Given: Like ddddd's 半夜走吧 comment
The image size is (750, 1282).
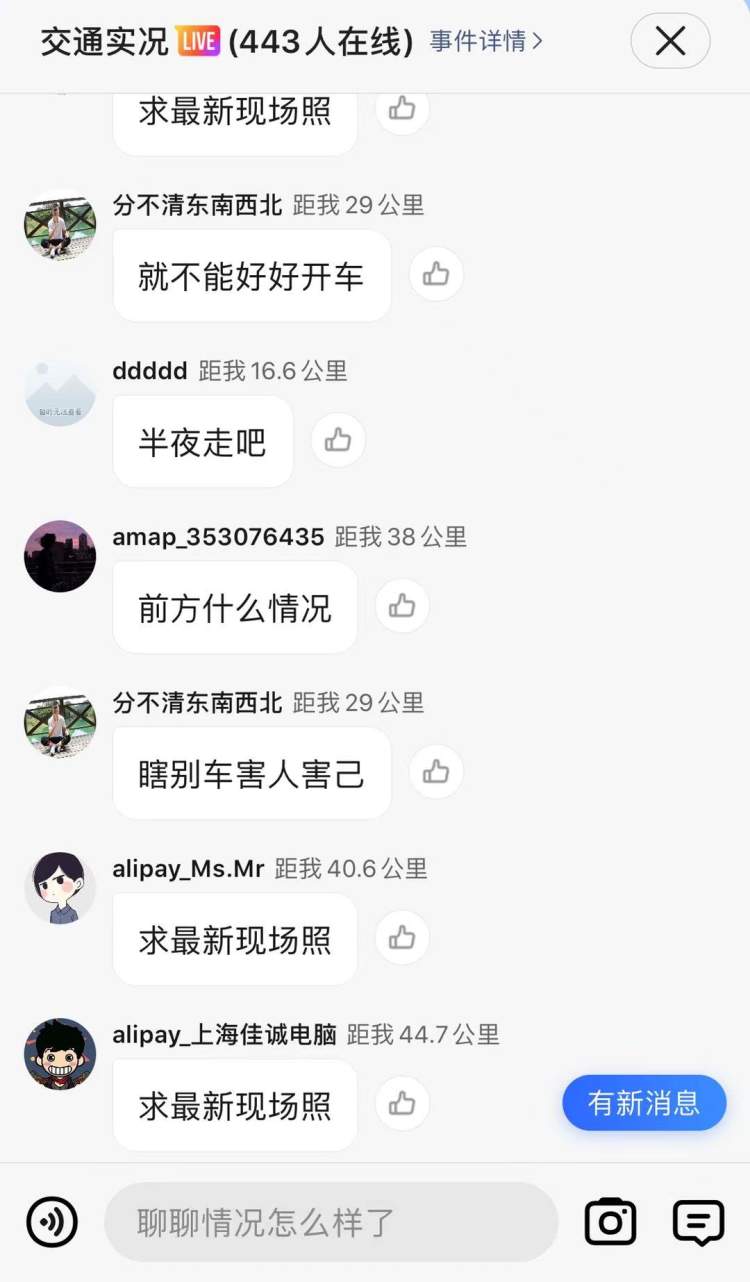Looking at the screenshot, I should point(338,440).
